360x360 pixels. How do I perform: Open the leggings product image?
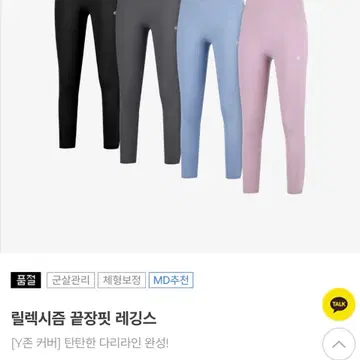click(180, 126)
